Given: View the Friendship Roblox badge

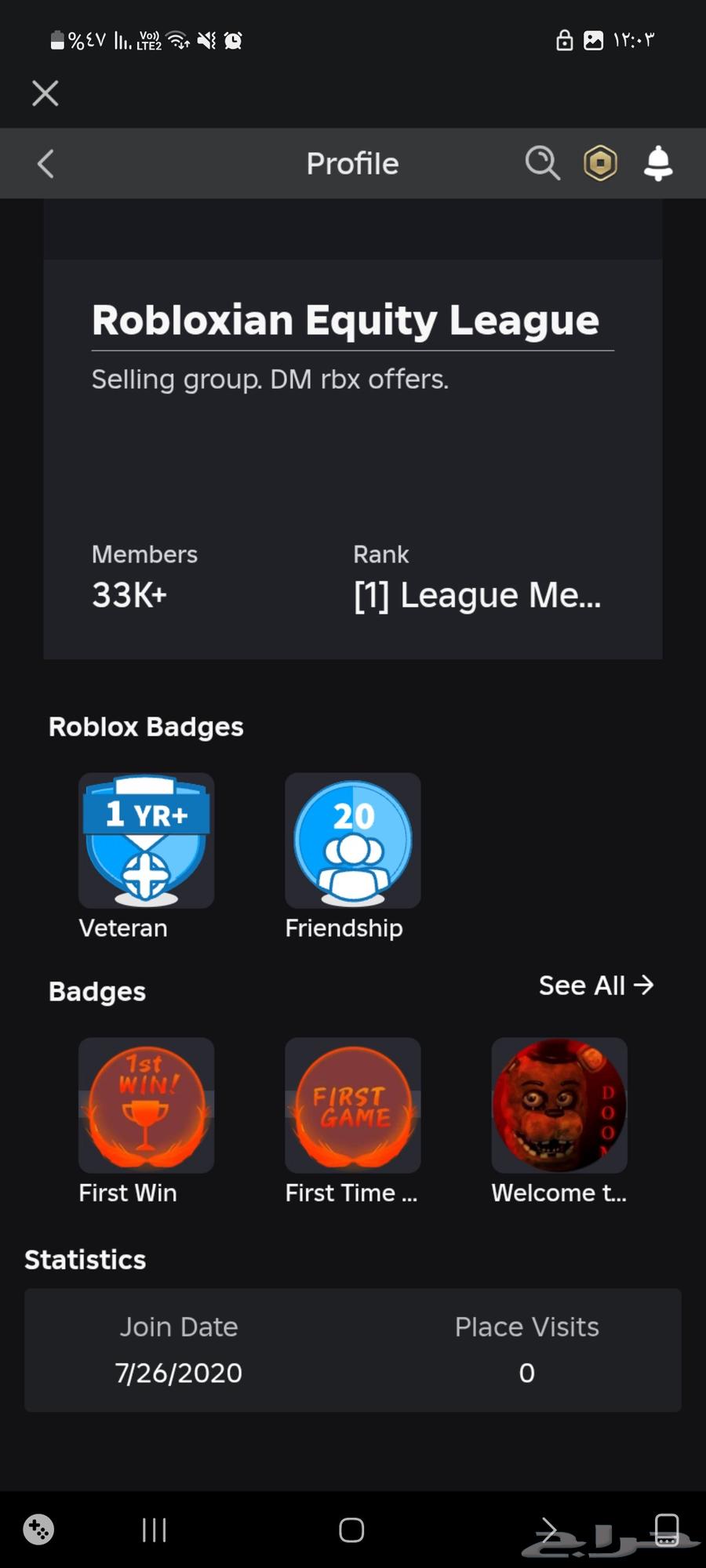Looking at the screenshot, I should [x=352, y=840].
